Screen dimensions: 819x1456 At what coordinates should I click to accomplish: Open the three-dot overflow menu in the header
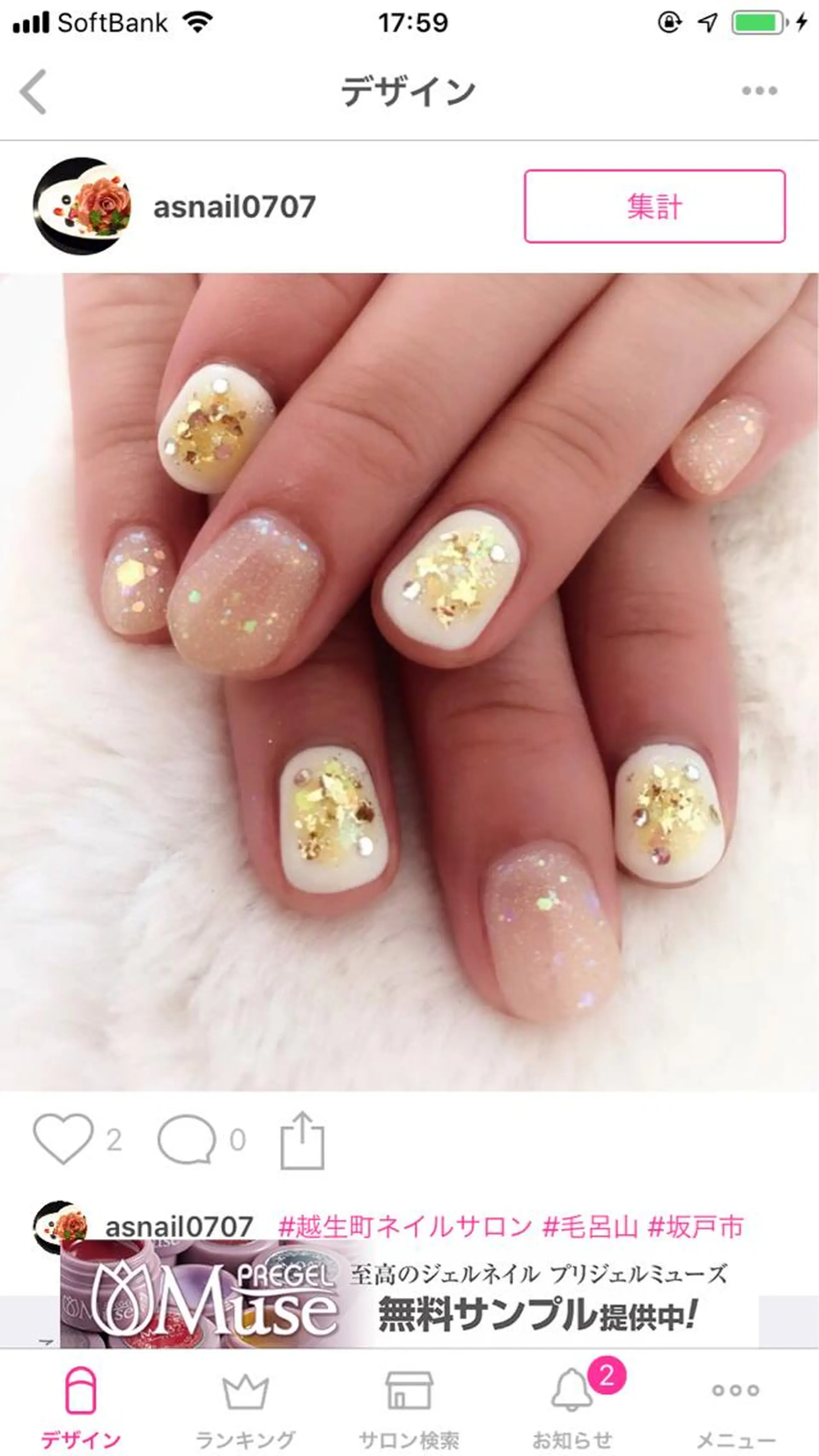(x=759, y=90)
